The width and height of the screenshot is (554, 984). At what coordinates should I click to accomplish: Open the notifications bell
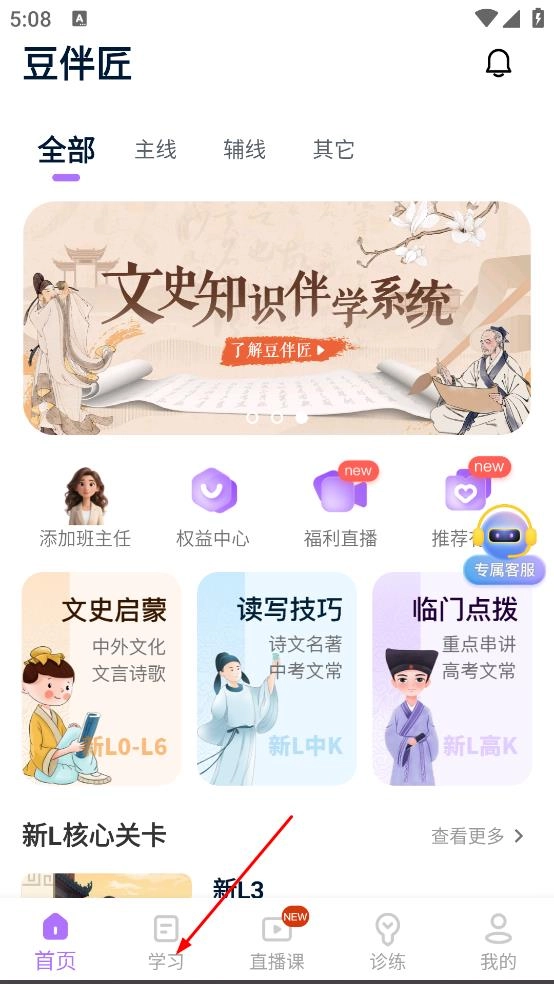(x=499, y=63)
